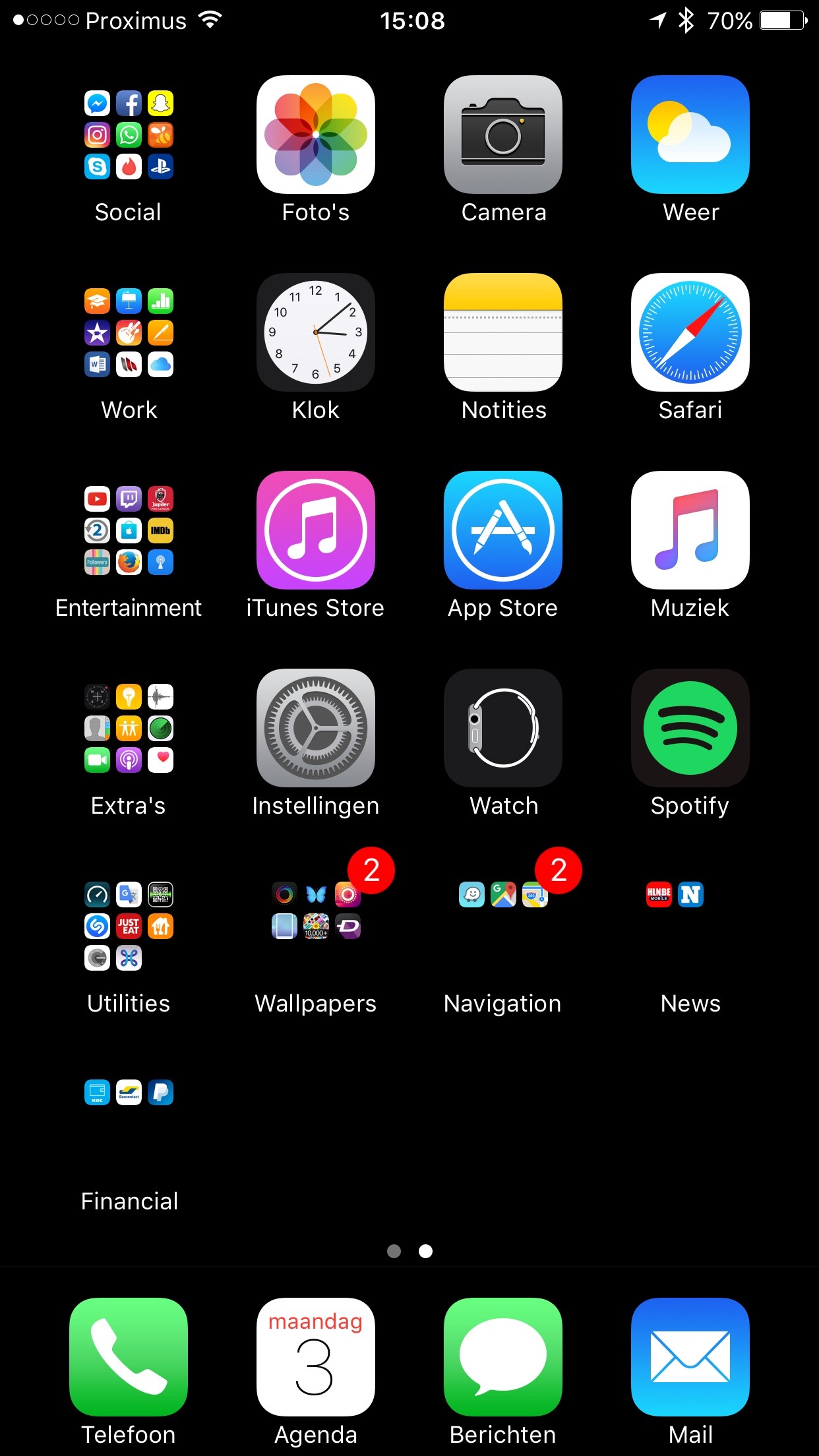Open Berichten in the dock
This screenshot has width=819, height=1456.
coord(503,1357)
